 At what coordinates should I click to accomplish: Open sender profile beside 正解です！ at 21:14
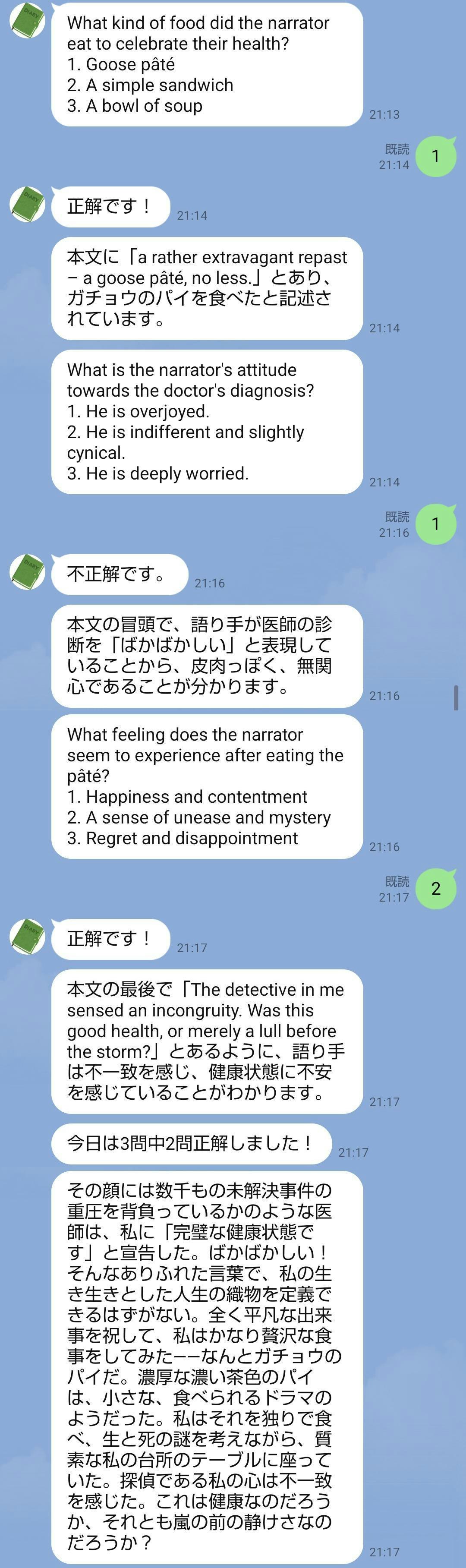(x=27, y=205)
